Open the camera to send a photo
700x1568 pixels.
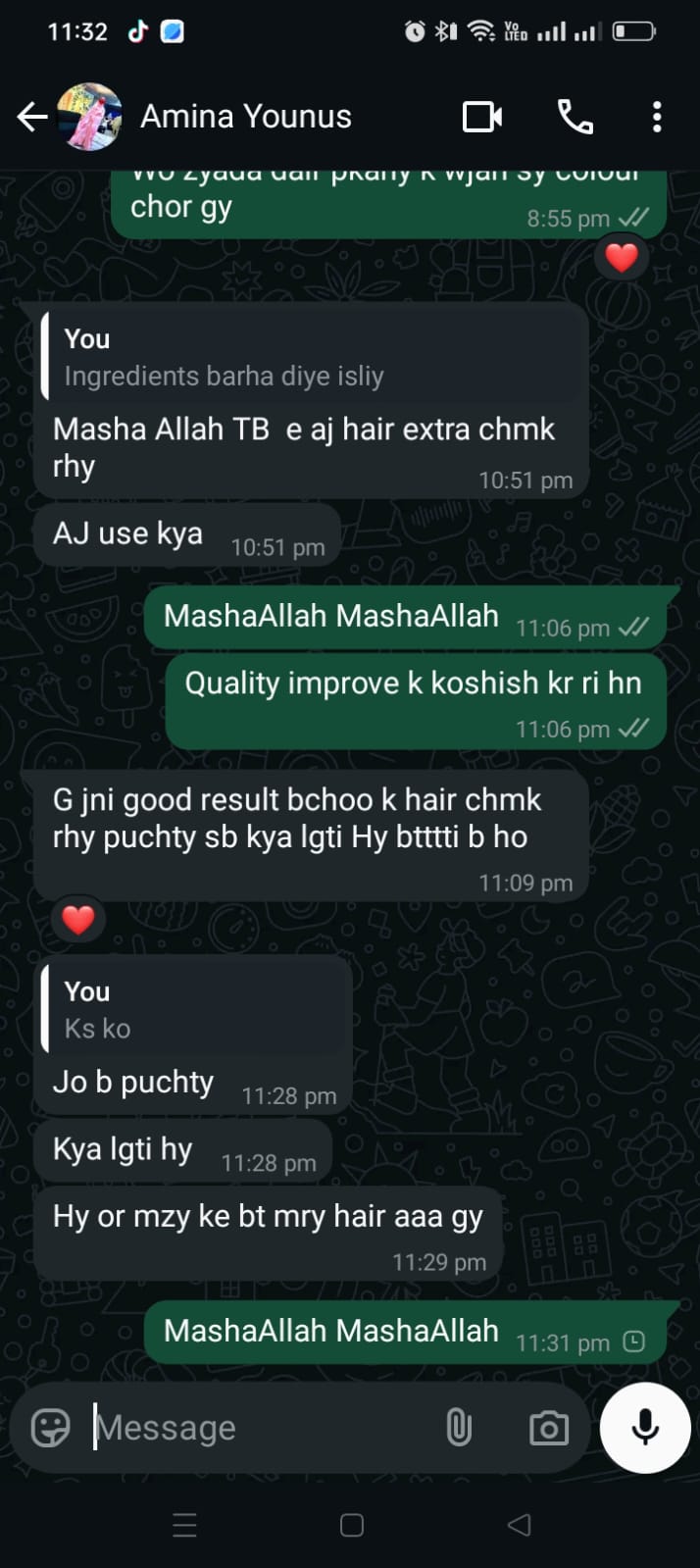click(548, 1428)
